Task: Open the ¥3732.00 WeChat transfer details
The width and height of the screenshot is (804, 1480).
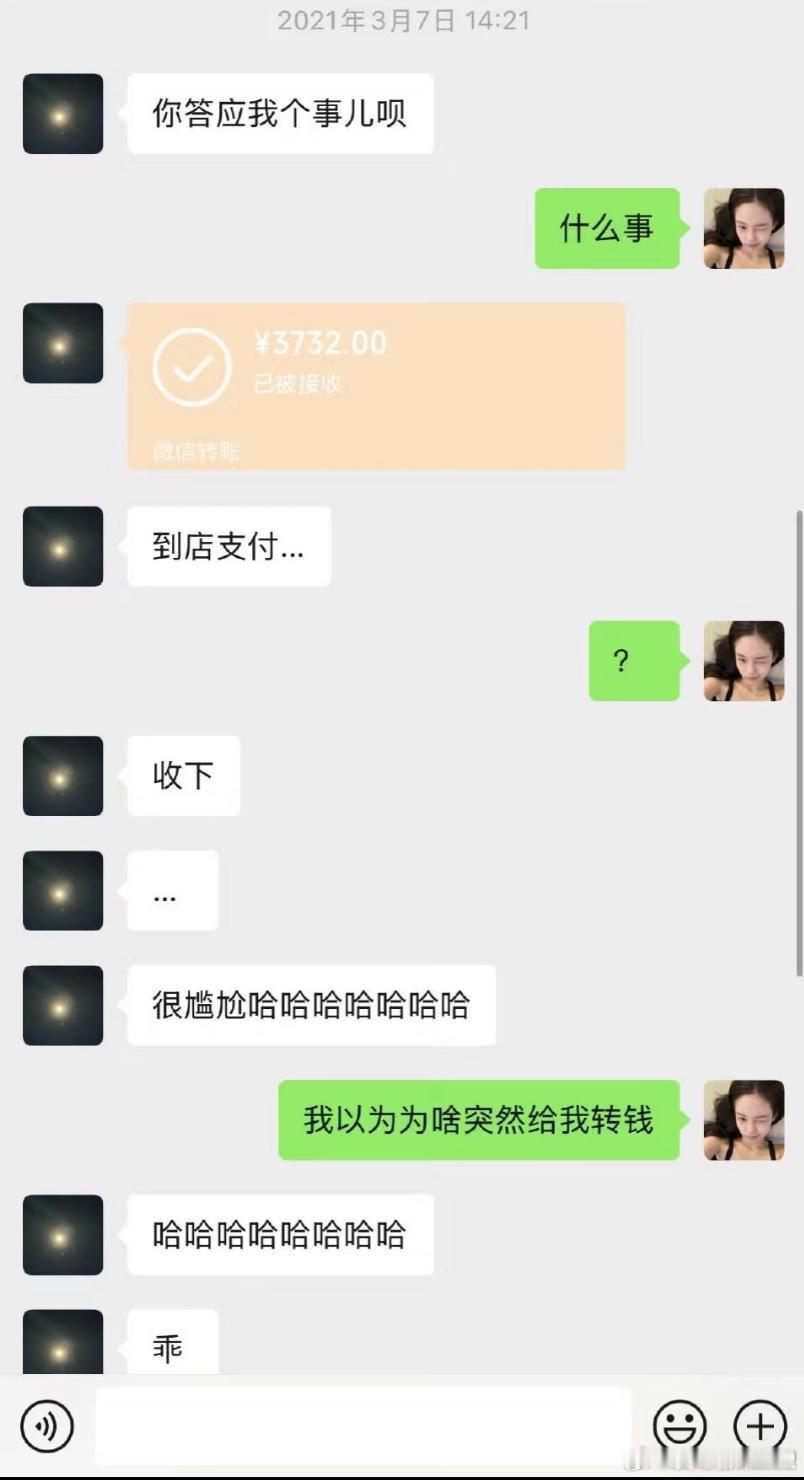Action: point(376,386)
